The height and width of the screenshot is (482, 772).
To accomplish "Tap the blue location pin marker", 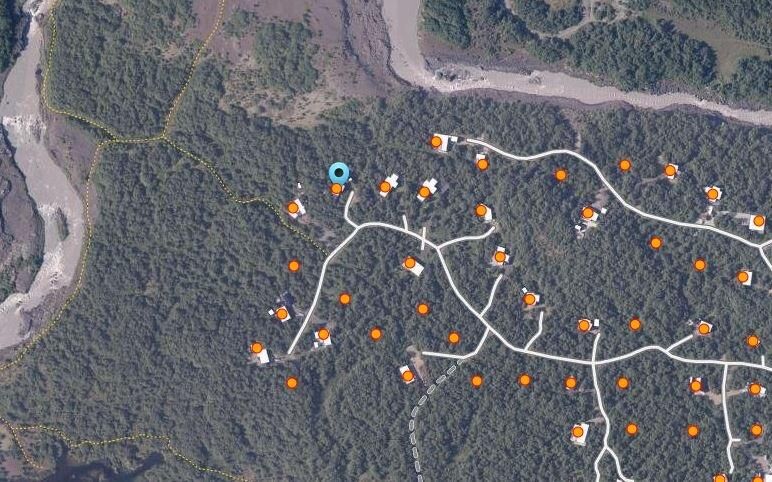I will 338,173.
